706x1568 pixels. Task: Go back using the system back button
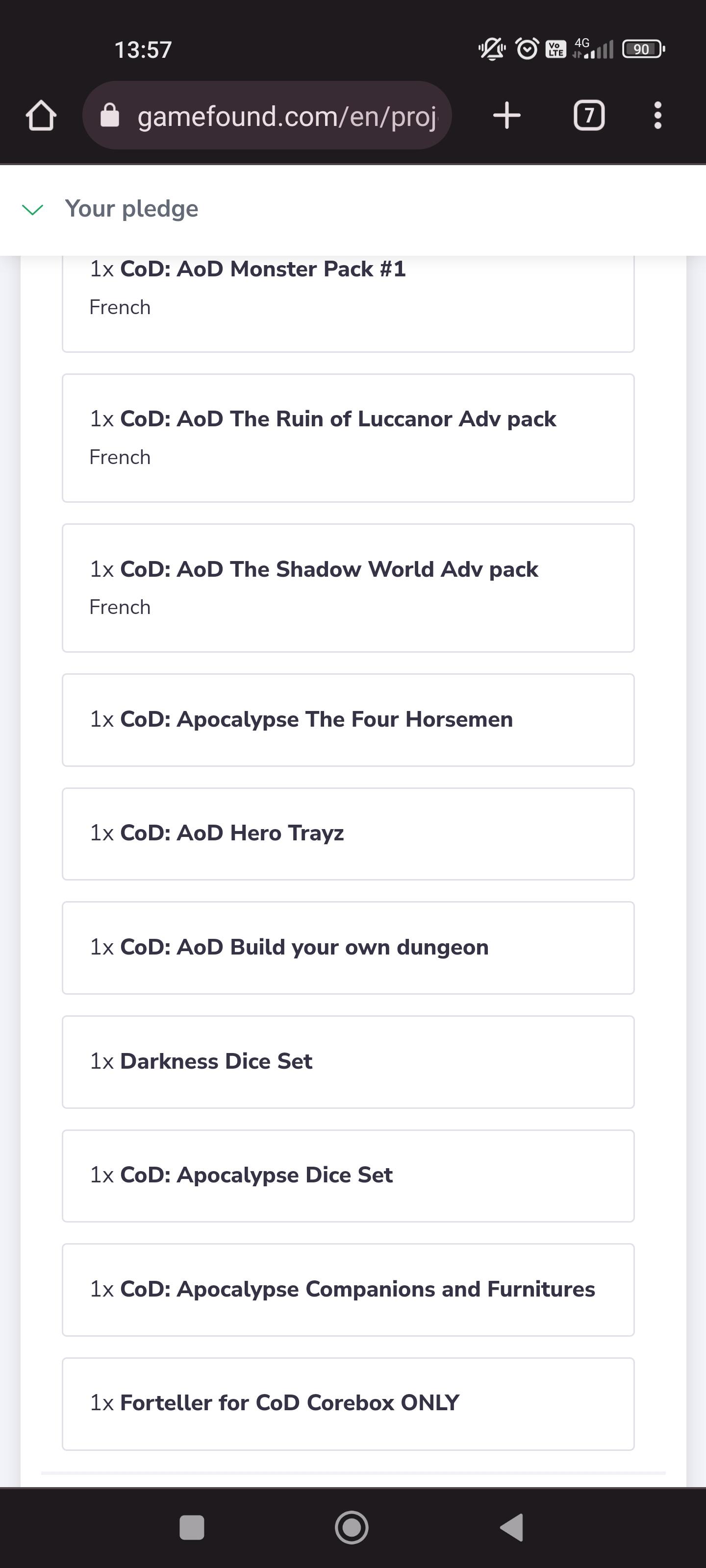(512, 1527)
